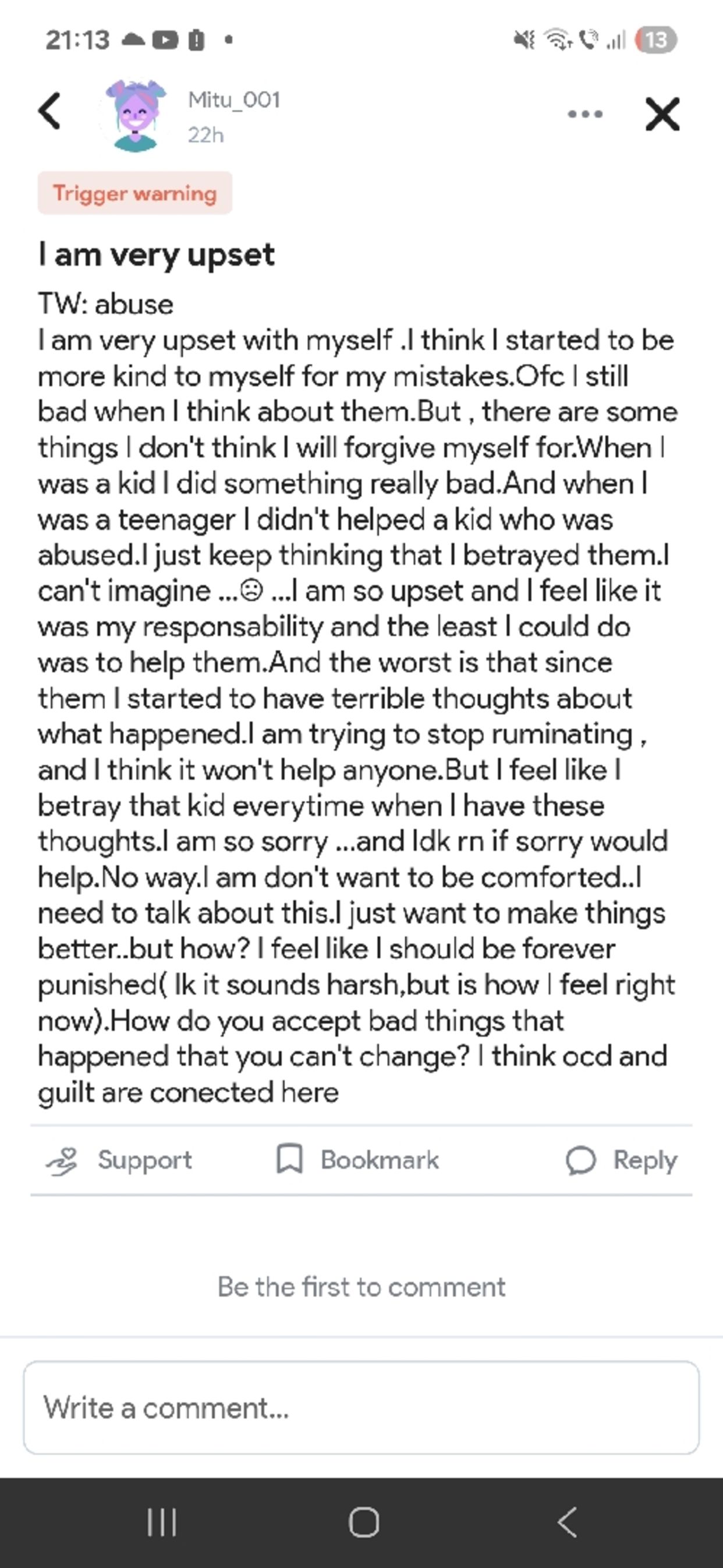Focus the 'Write a comment...' field

coord(361,1408)
